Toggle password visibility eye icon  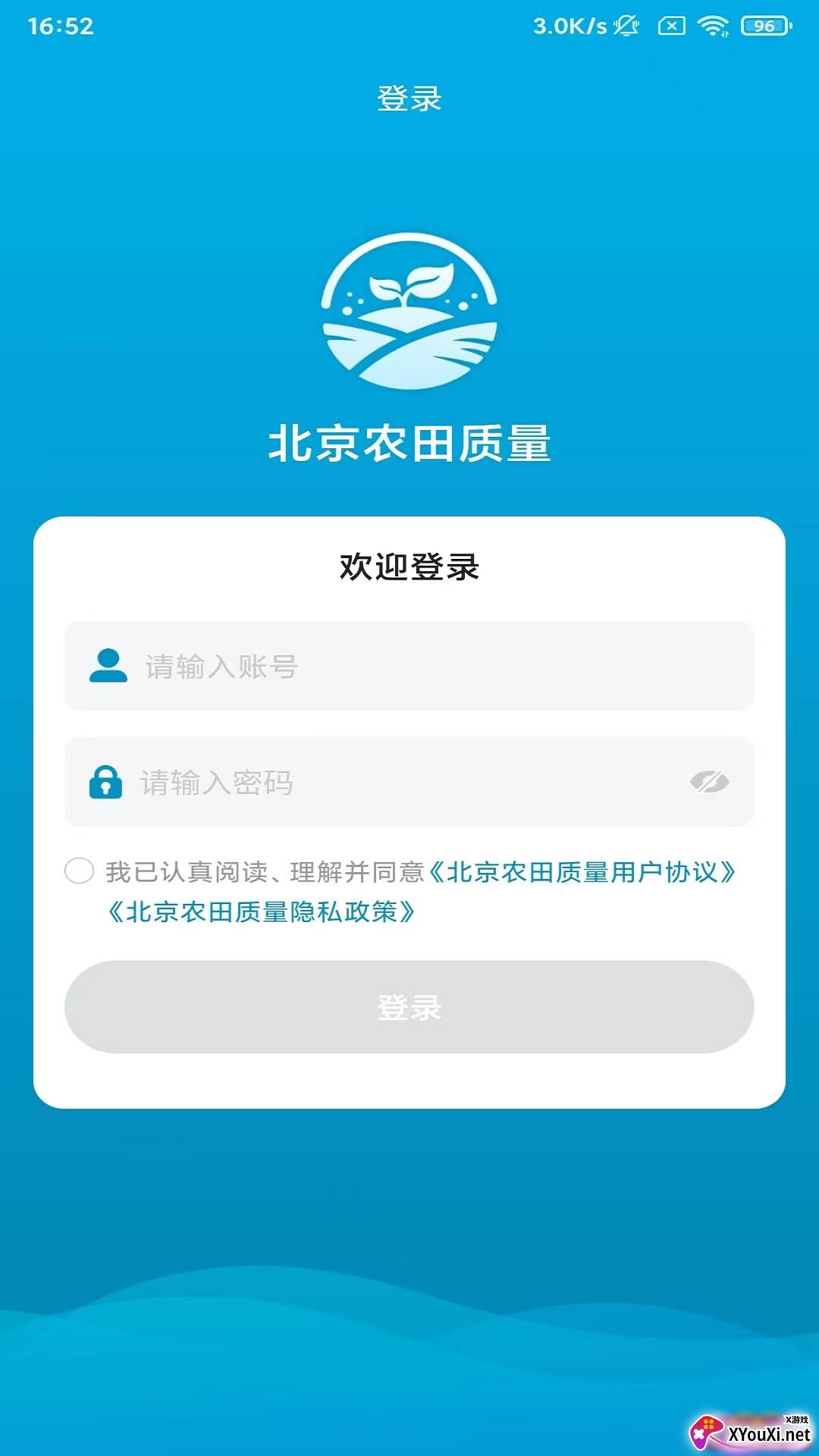click(x=709, y=782)
